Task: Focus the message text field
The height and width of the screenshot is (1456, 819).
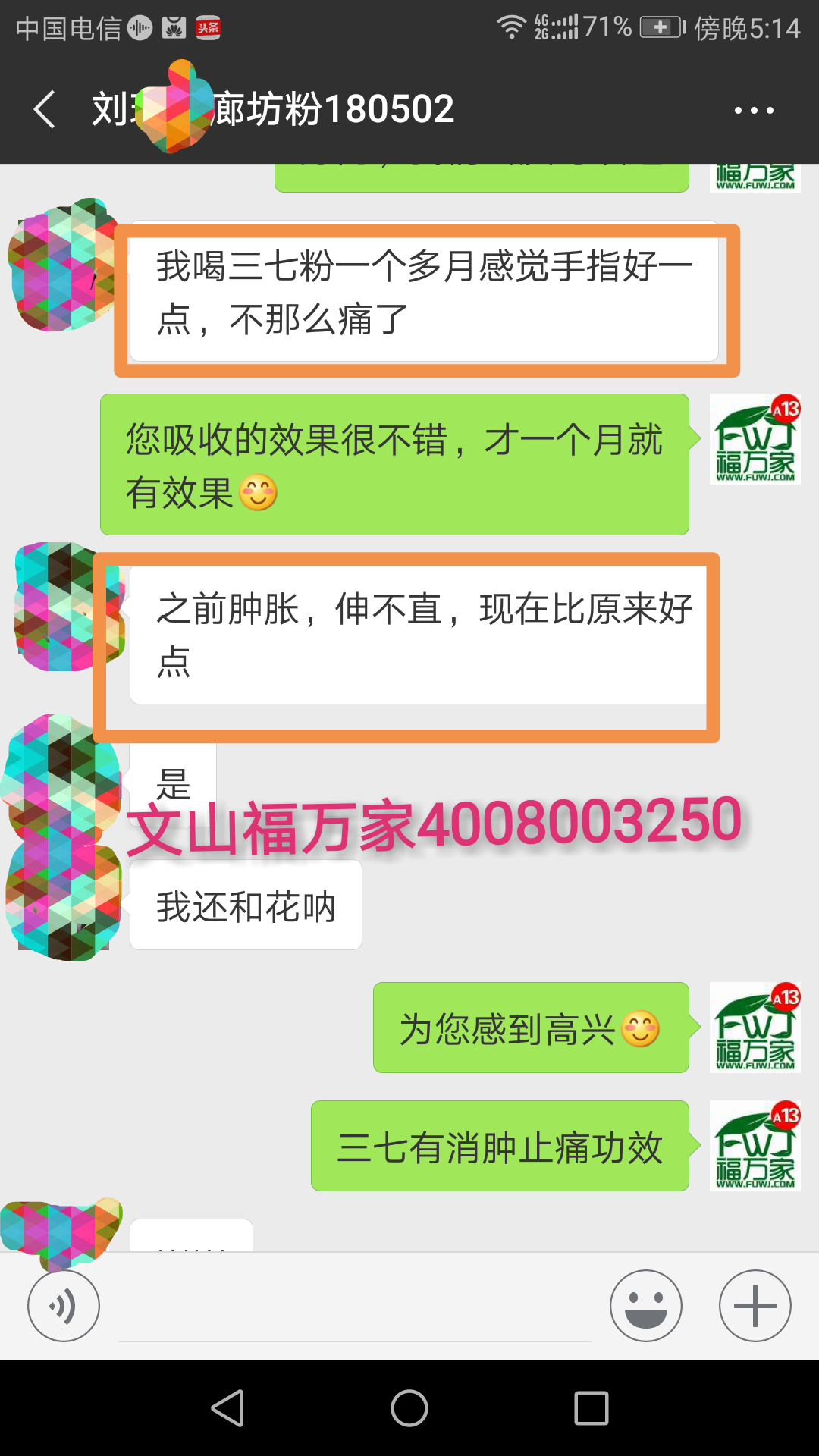Action: (354, 1312)
